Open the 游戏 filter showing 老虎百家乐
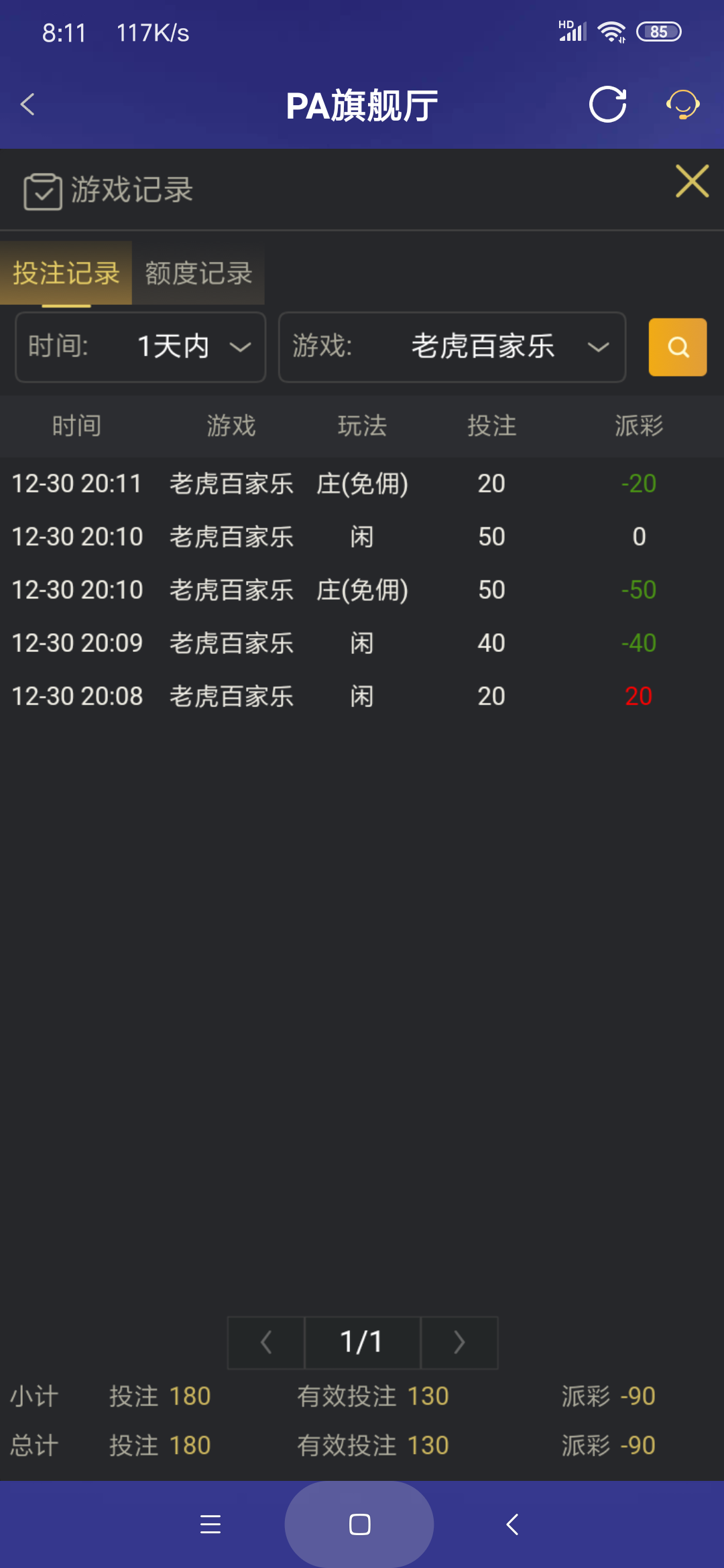724x1568 pixels. [452, 347]
